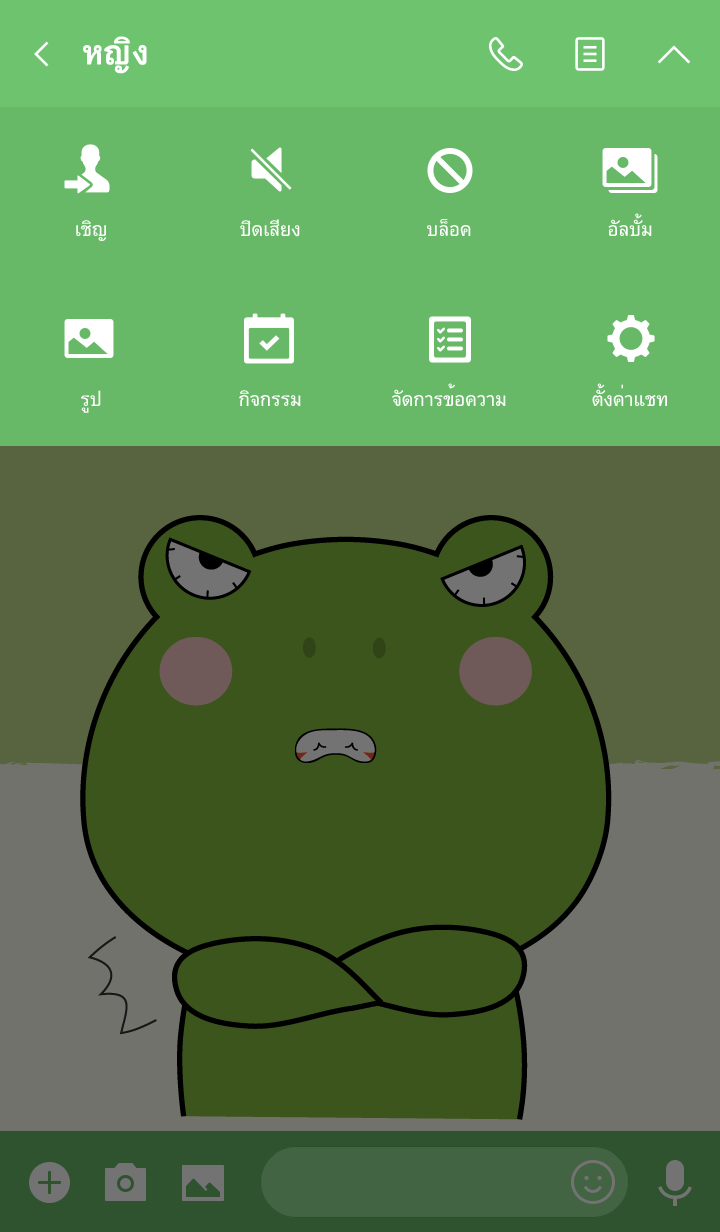Open the notes icon in the header
Screen dimensions: 720x1232
point(589,54)
